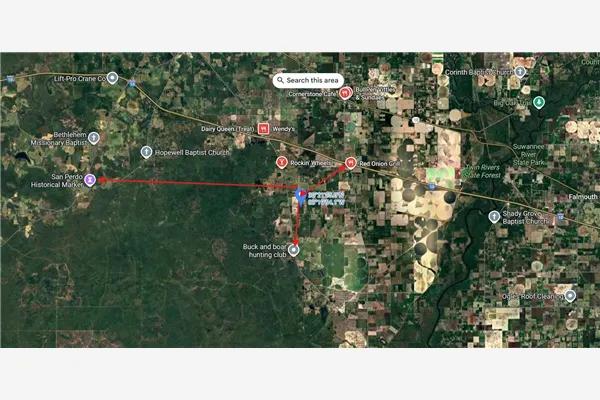Select the San Pedro Historical Marker pin

90,180
